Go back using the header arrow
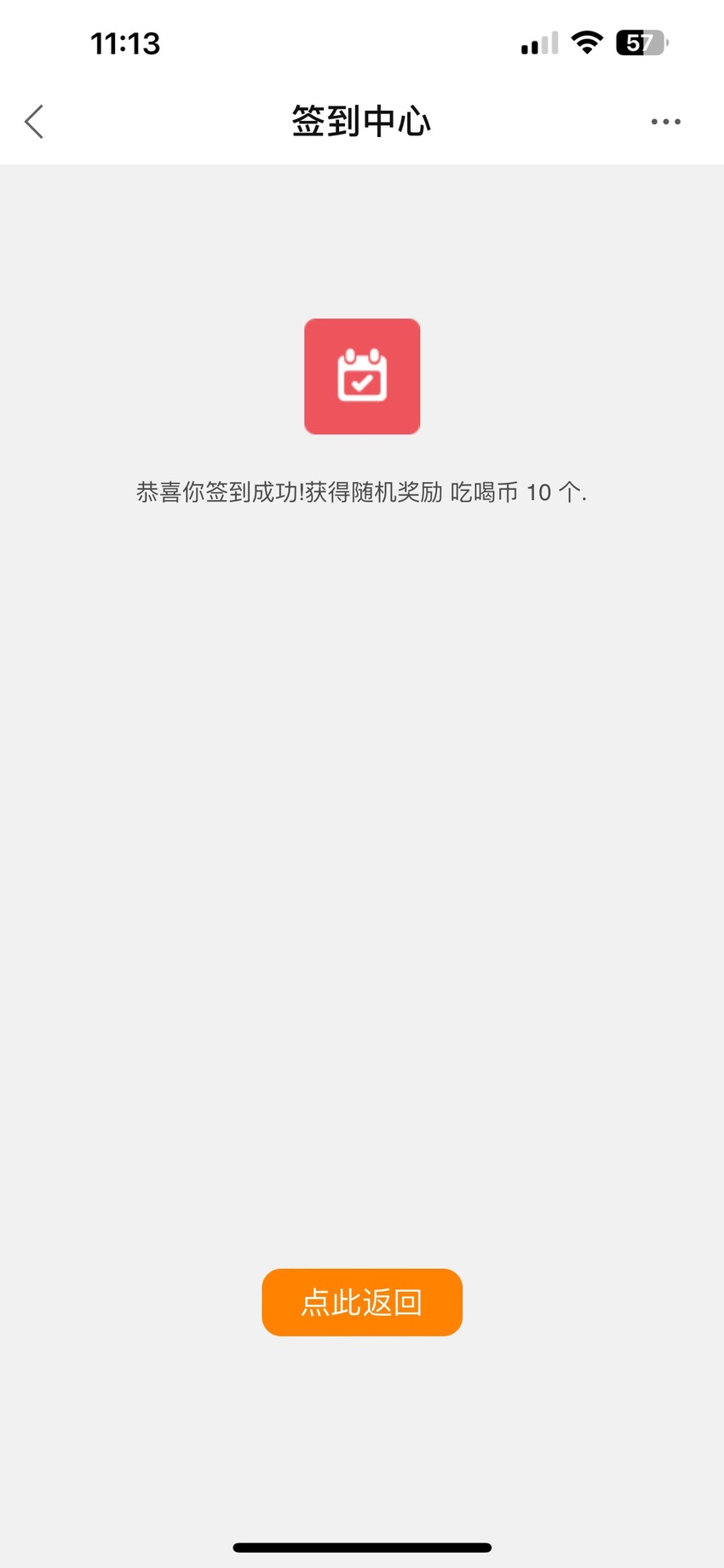 click(x=34, y=122)
